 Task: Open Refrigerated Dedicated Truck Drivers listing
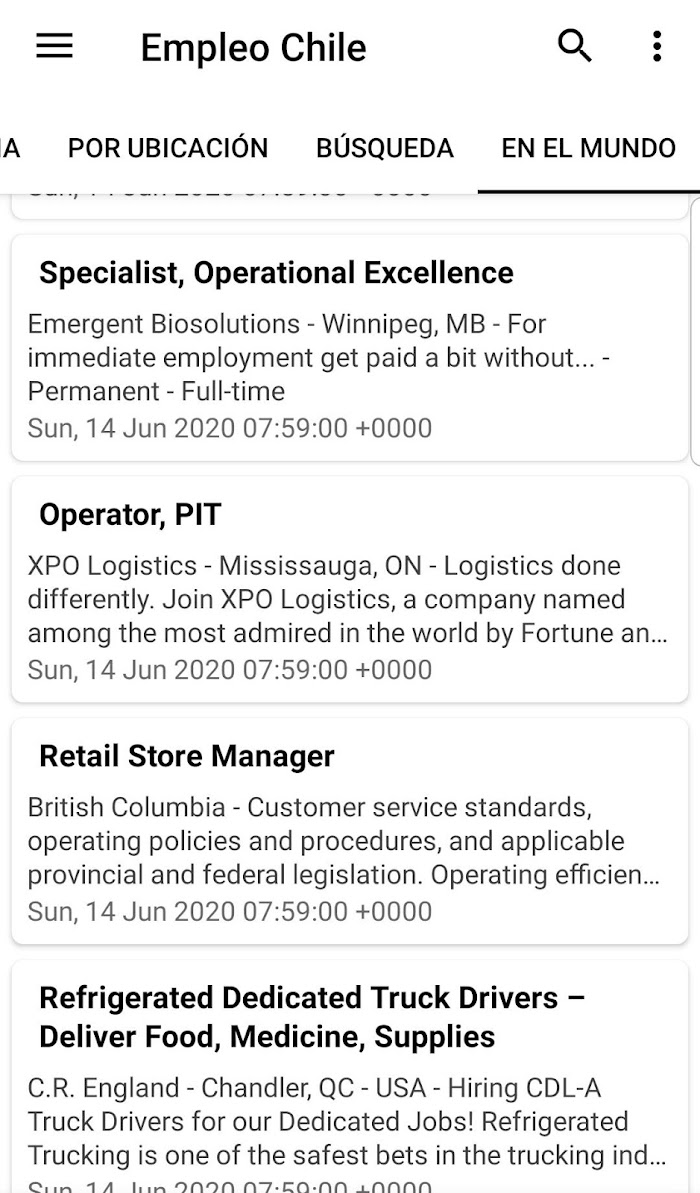coord(350,1077)
